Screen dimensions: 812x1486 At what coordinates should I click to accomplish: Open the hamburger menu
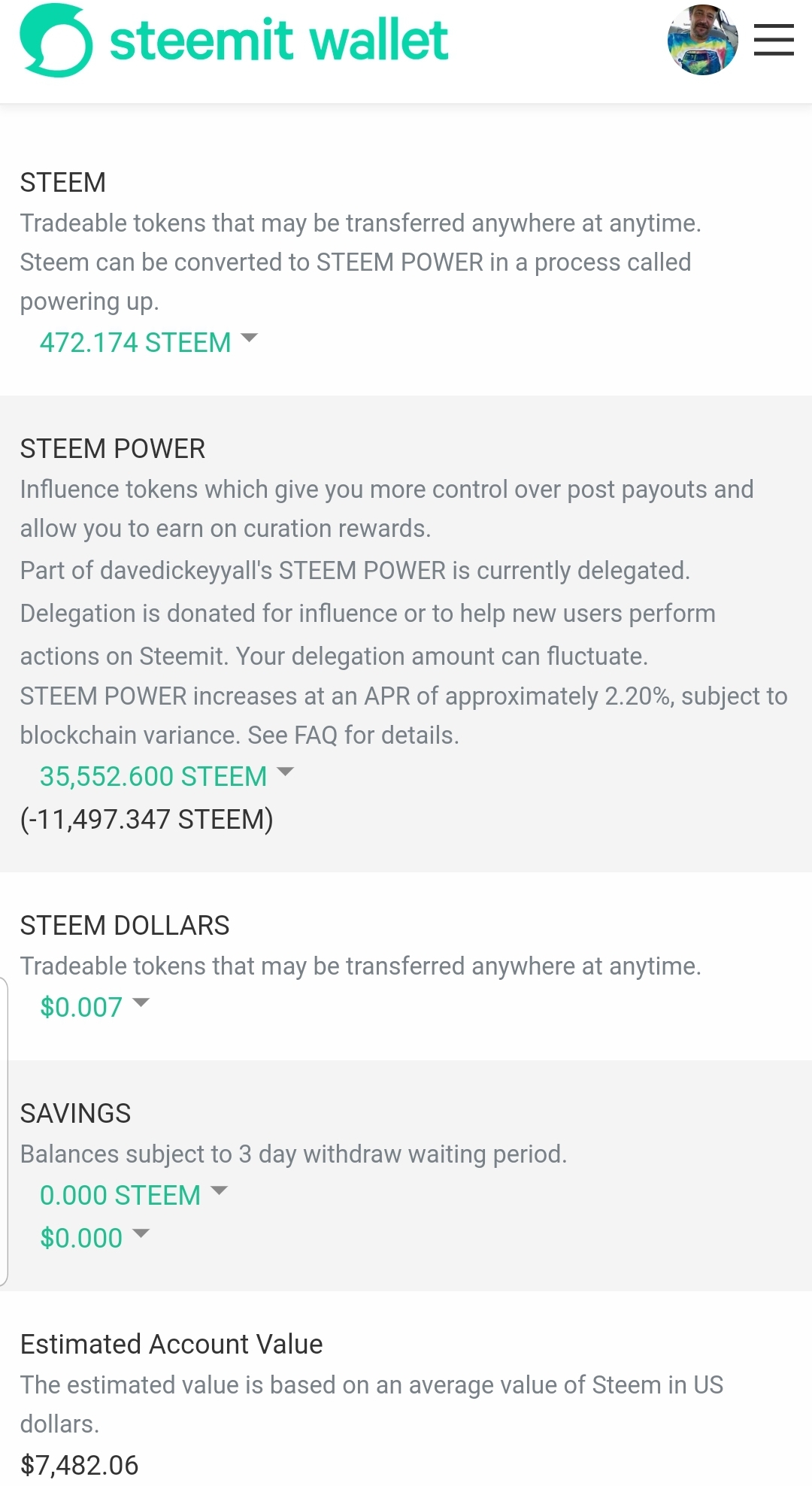pos(774,40)
